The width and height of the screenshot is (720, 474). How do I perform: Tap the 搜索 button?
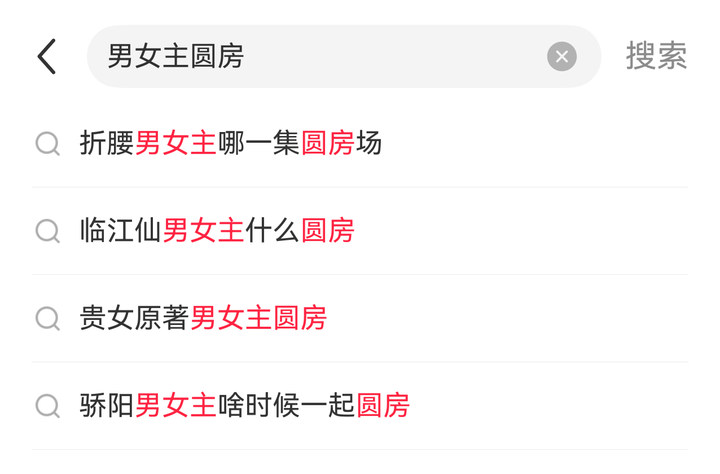[656, 56]
